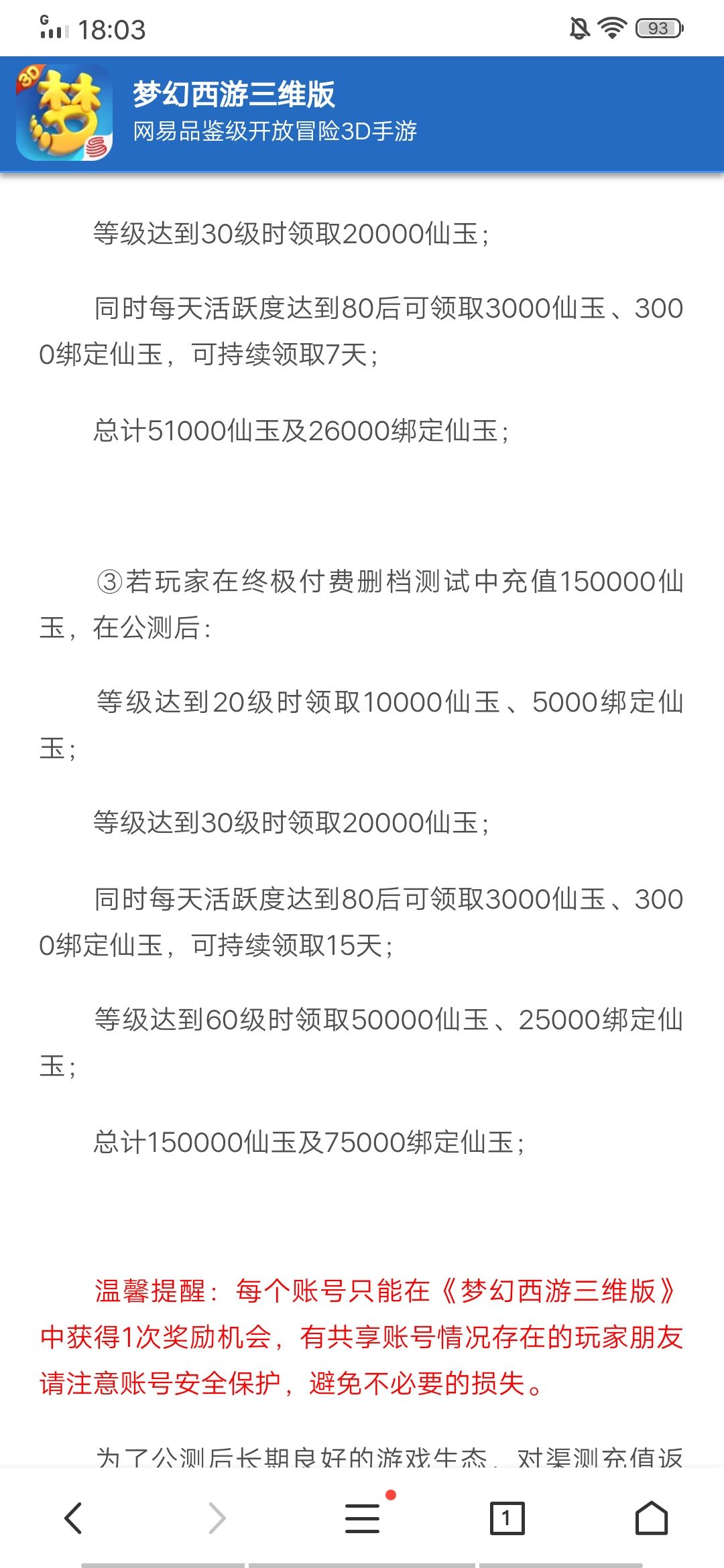Image resolution: width=724 pixels, height=1568 pixels.
Task: Open the browser menu
Action: (x=363, y=1518)
